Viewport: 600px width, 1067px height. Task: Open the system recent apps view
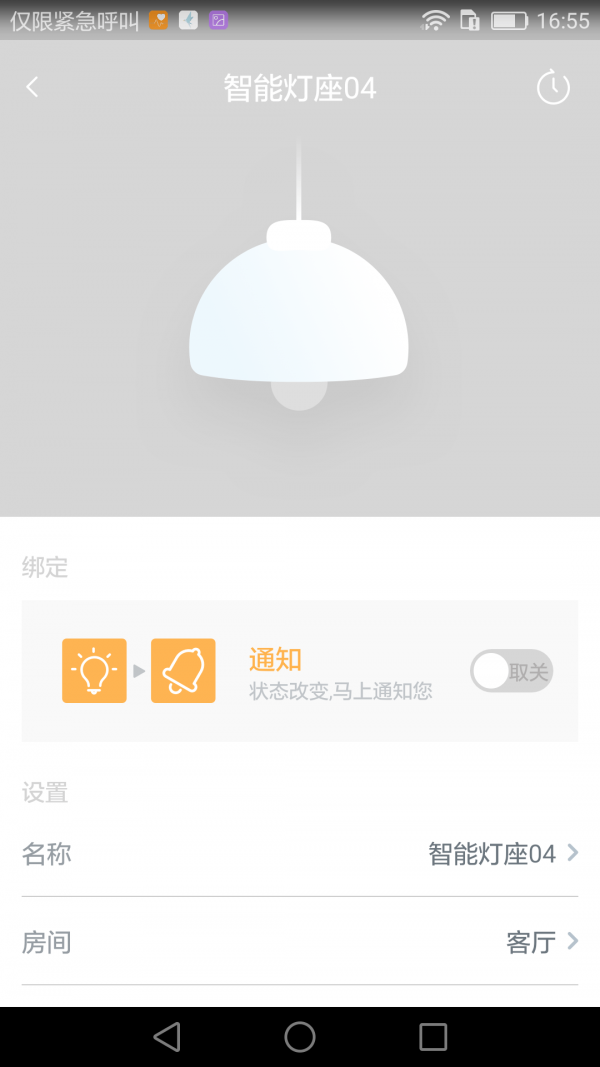433,1037
